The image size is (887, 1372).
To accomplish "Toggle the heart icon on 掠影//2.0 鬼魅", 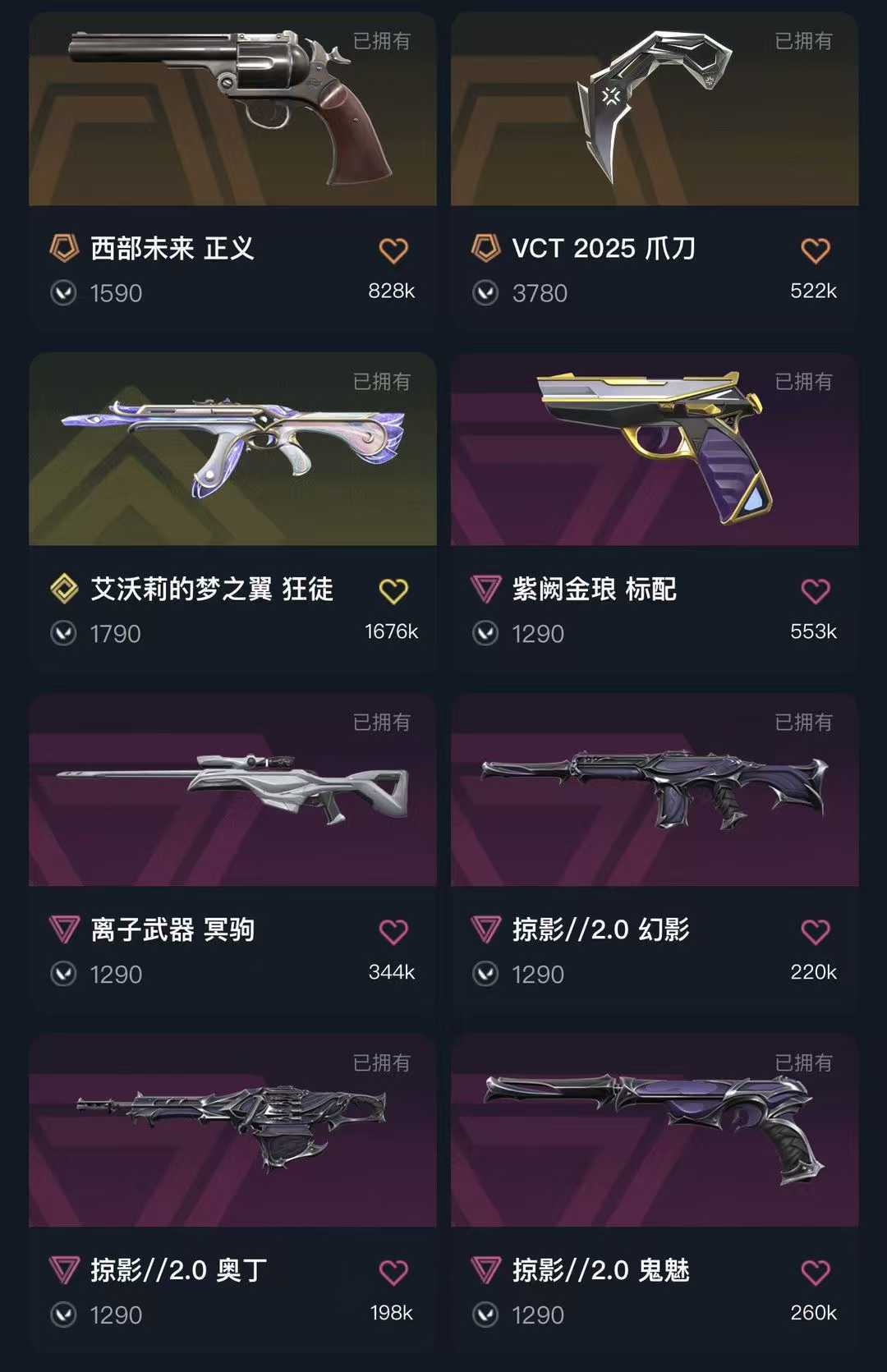I will [815, 1270].
